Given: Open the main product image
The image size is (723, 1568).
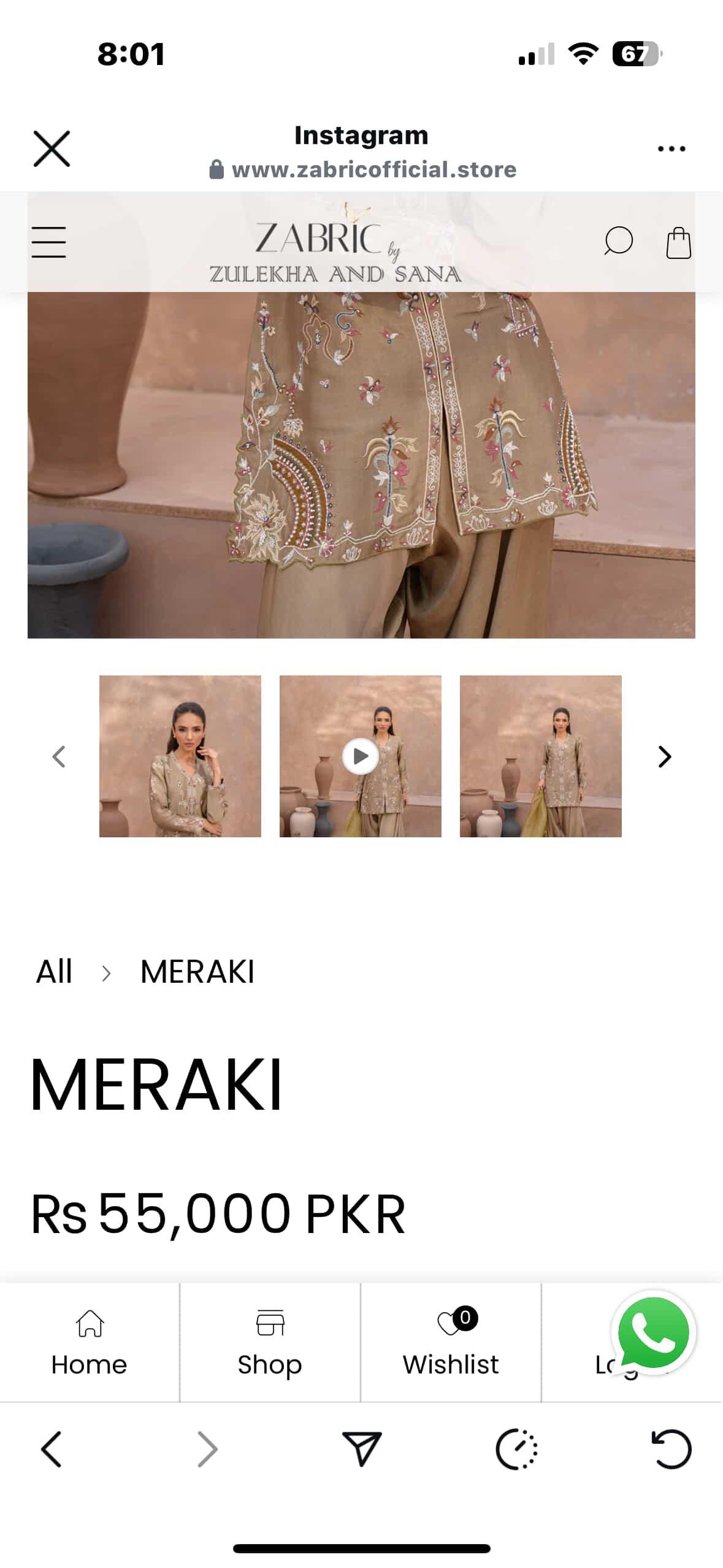Looking at the screenshot, I should [361, 466].
